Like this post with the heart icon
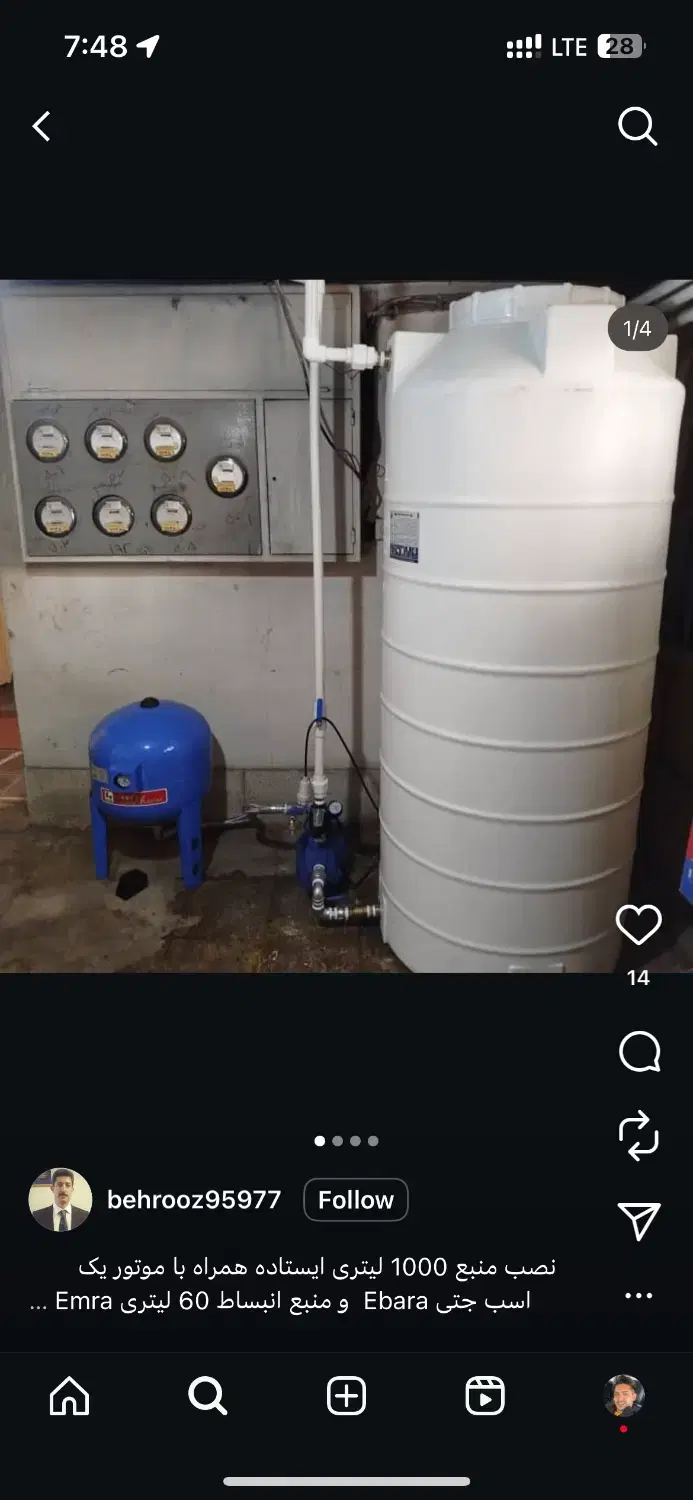The width and height of the screenshot is (693, 1500). tap(638, 925)
